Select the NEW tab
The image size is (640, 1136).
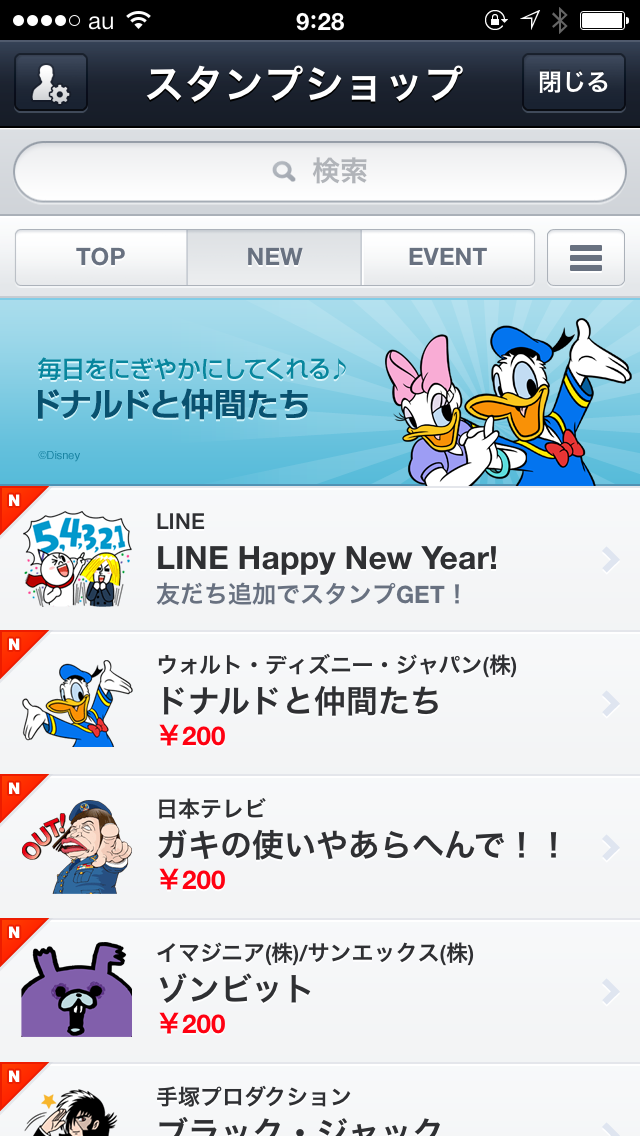pyautogui.click(x=274, y=258)
